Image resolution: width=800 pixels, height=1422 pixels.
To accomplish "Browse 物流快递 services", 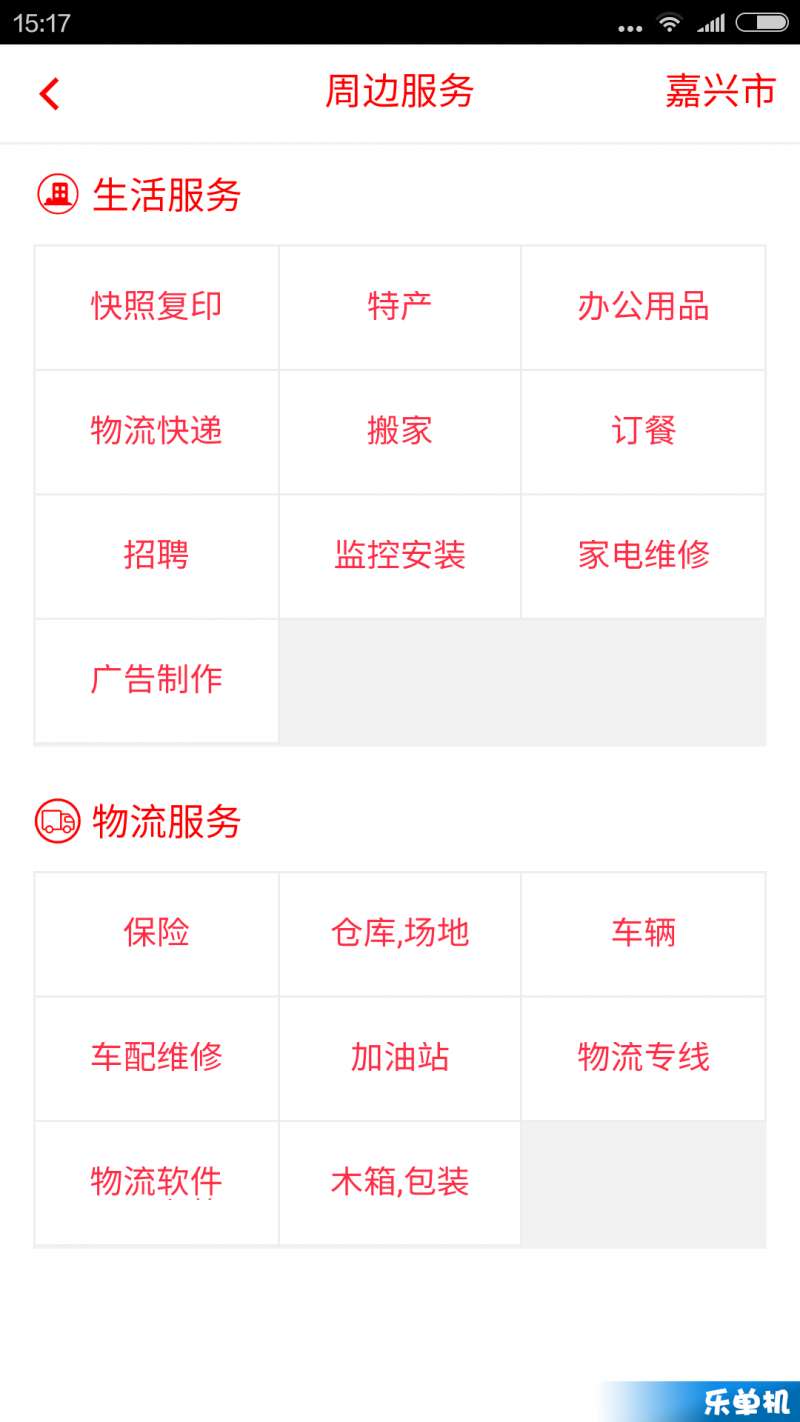I will pos(157,432).
